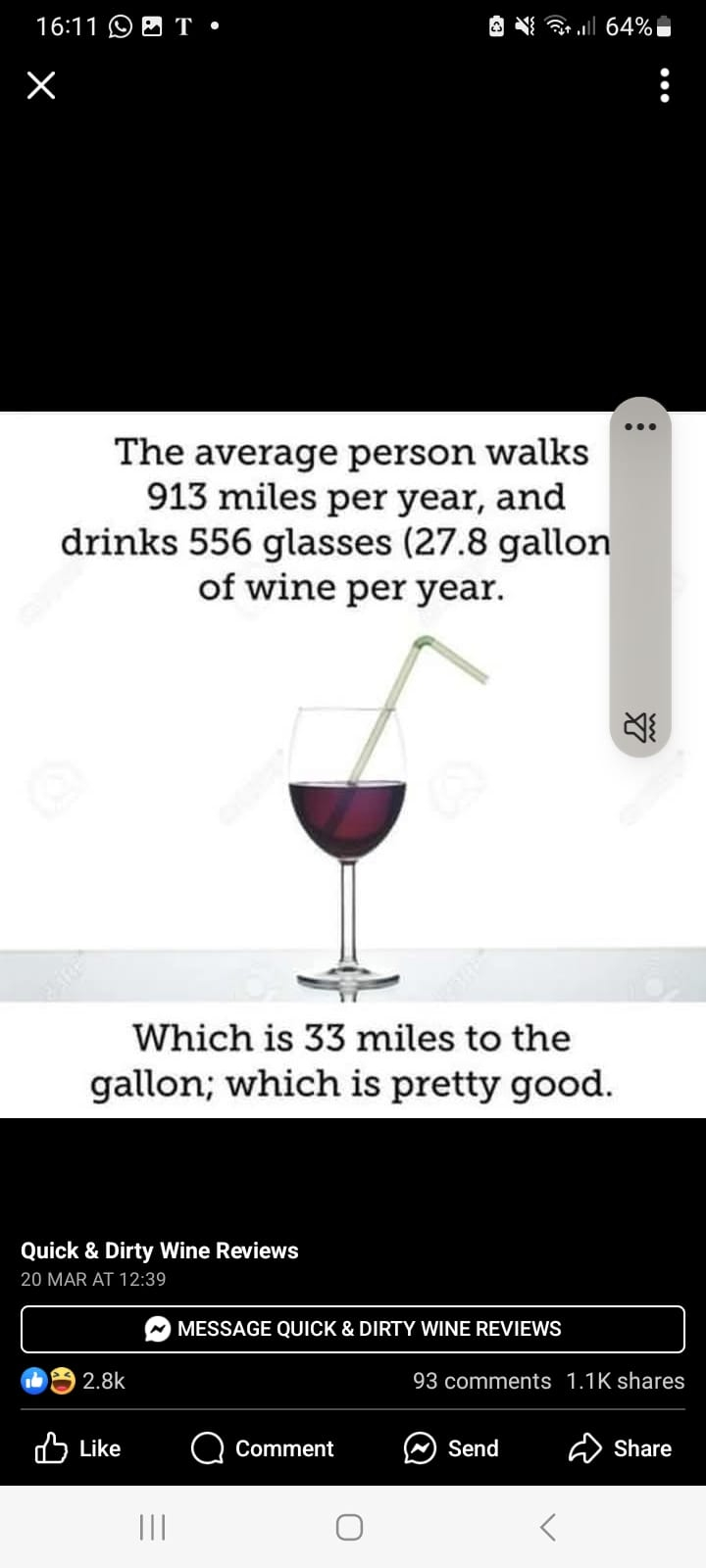View the 2.8k reactions list
Viewport: 706px width, 1568px height.
[x=75, y=1381]
